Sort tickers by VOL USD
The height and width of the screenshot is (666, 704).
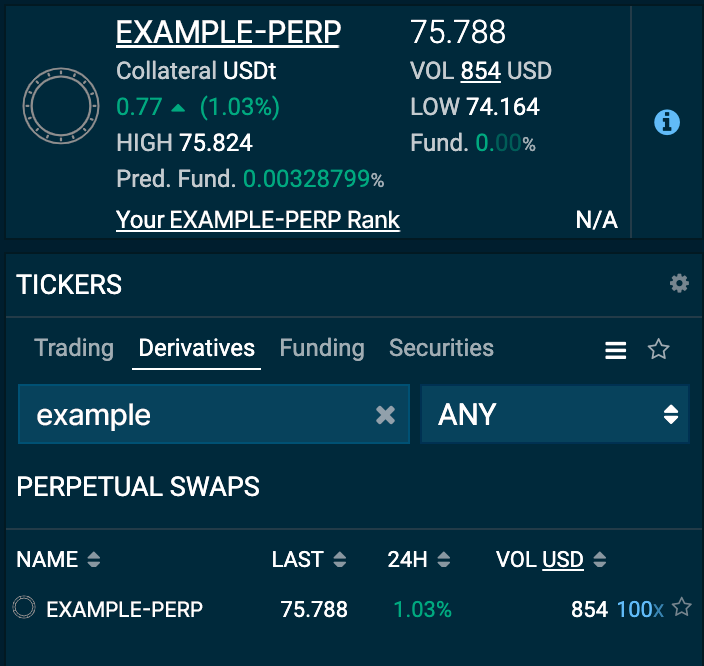point(551,559)
